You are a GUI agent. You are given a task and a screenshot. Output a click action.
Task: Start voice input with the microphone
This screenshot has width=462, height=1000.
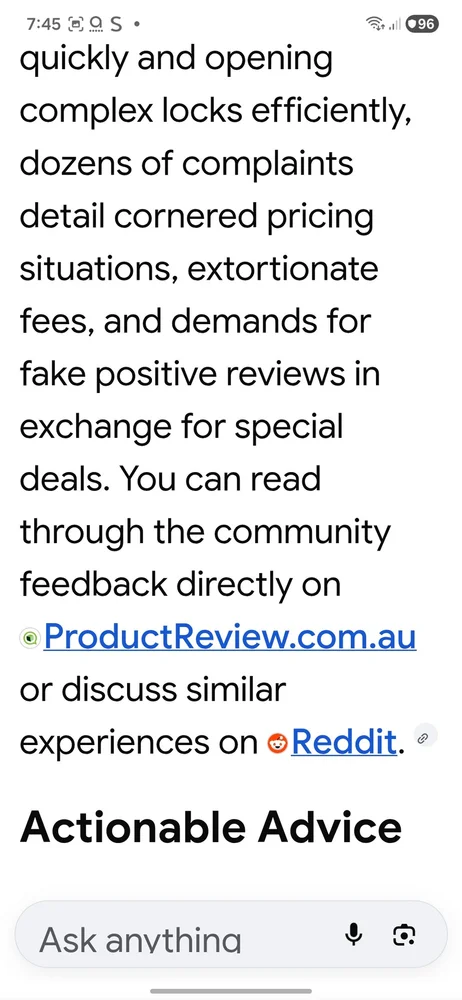click(x=354, y=935)
